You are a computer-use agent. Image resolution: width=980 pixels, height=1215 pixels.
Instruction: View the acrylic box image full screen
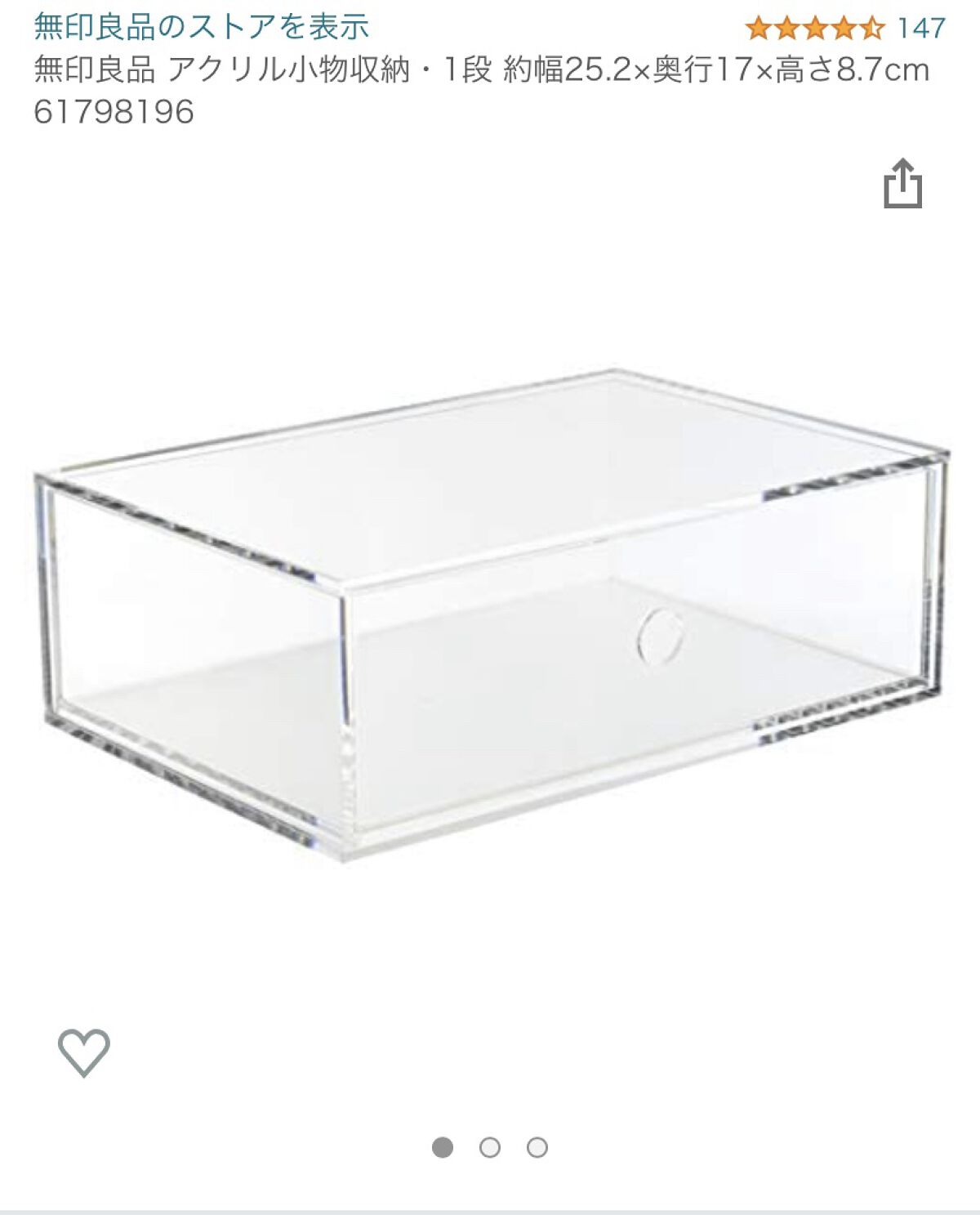click(490, 613)
